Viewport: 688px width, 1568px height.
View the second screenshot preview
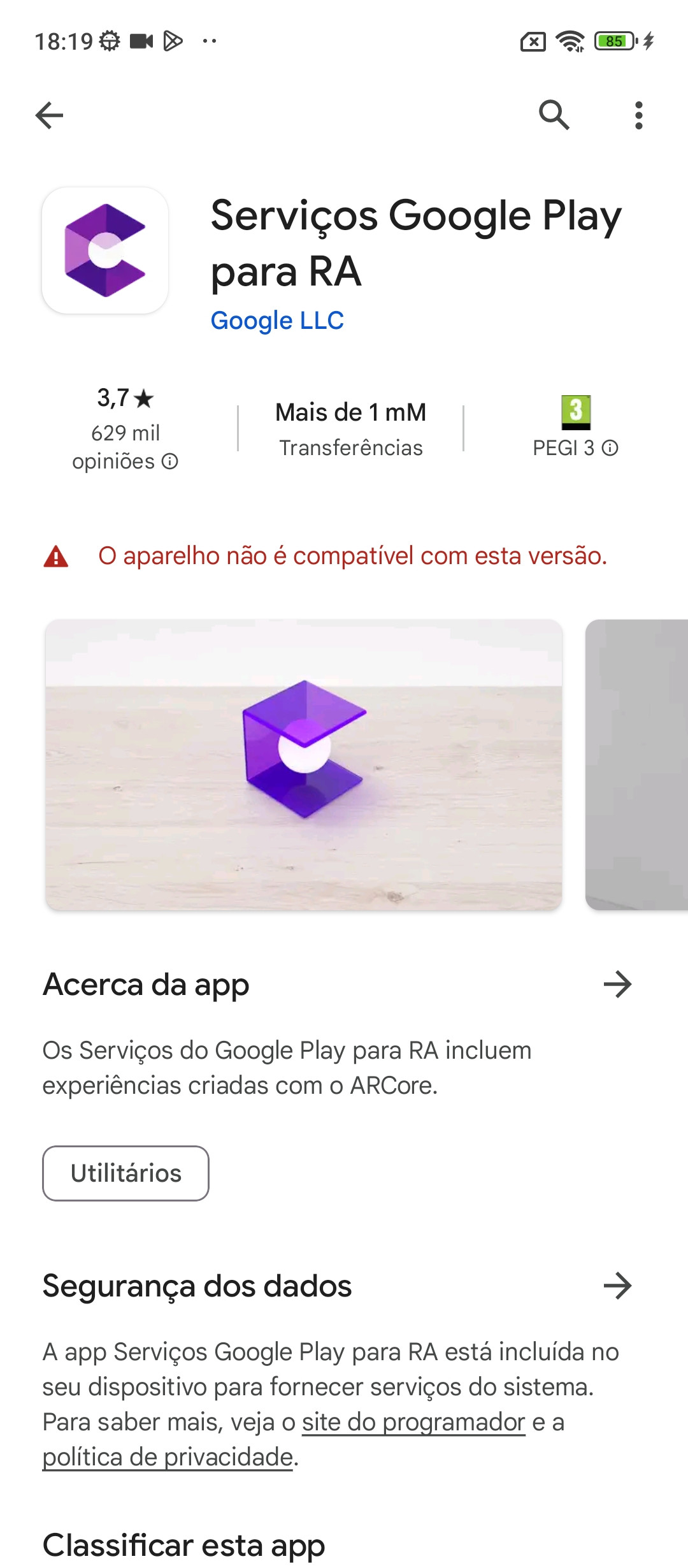tap(636, 764)
